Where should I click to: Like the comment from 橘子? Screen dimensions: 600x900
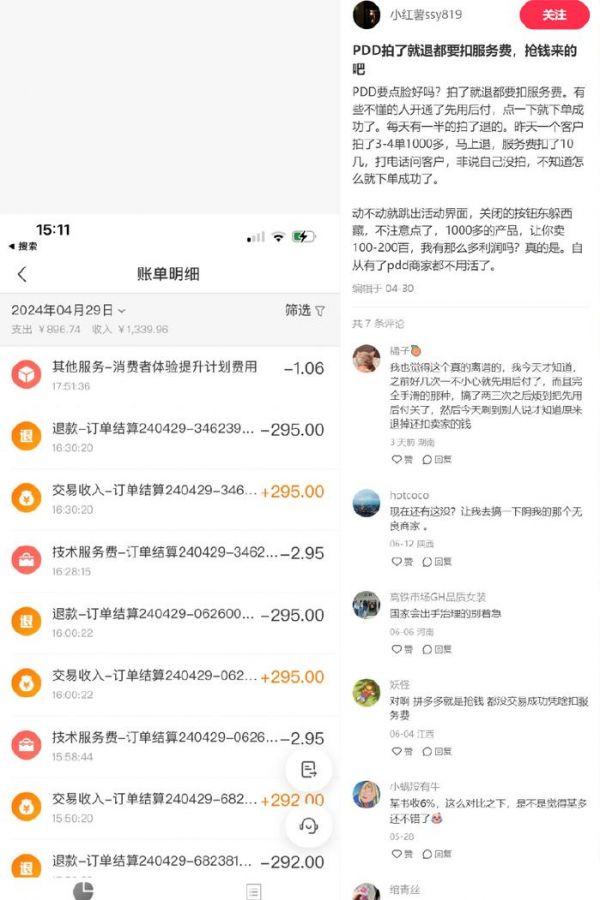coord(401,459)
